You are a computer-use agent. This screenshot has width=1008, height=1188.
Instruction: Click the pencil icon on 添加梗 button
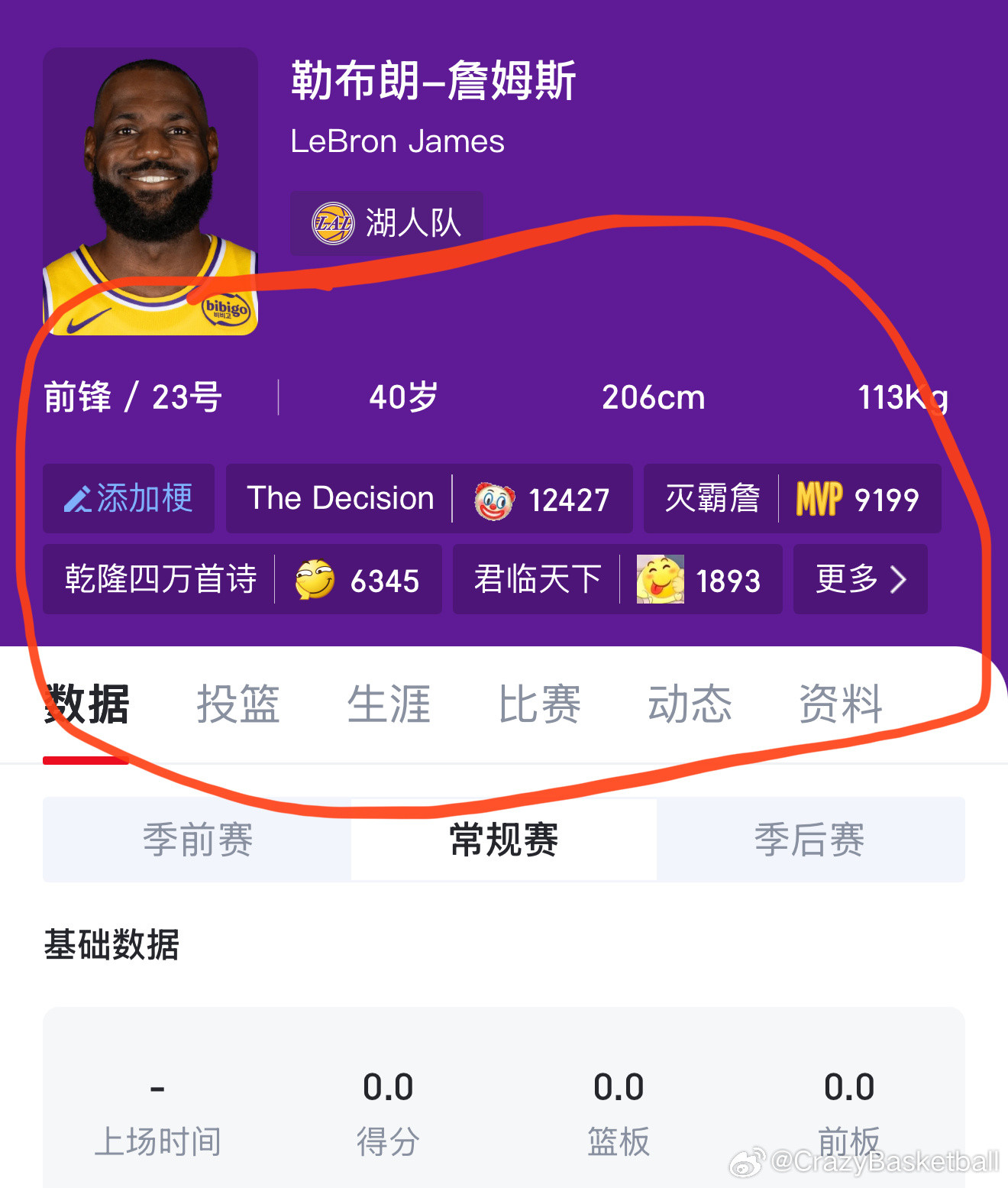click(x=77, y=497)
